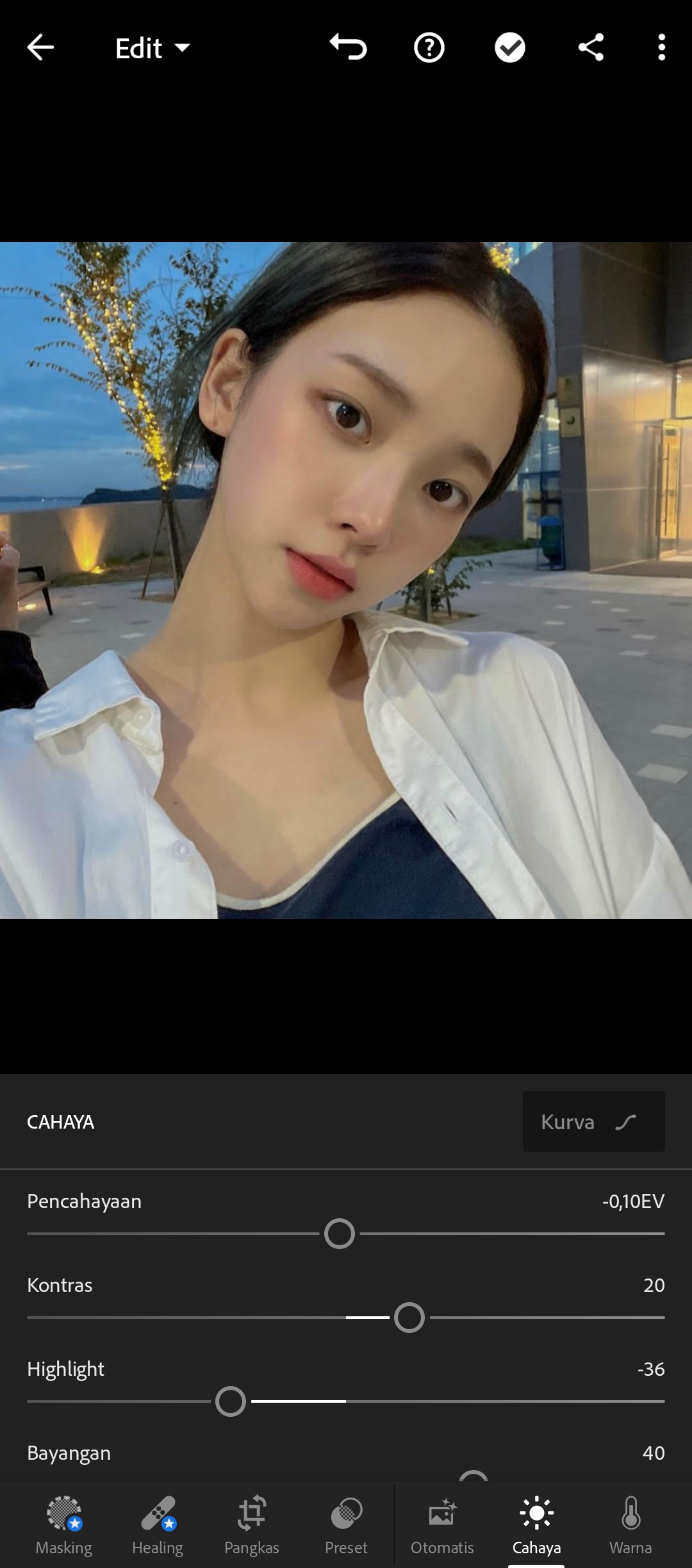
Task: Tap the Pencahayaan slider handle
Action: 340,1234
